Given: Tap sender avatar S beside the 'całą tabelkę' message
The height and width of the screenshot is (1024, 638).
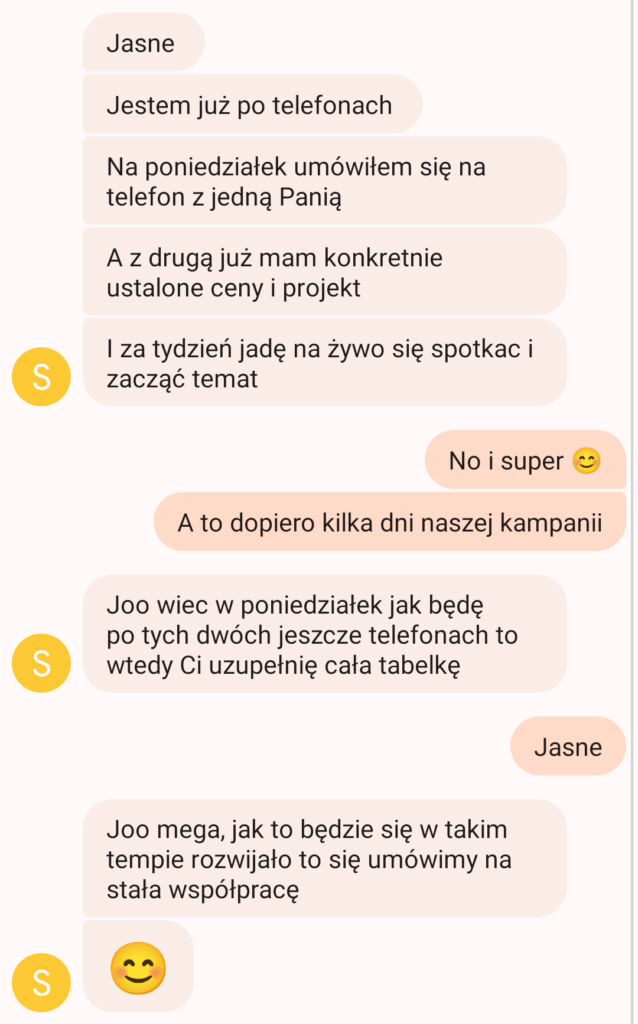Looking at the screenshot, I should 41,661.
